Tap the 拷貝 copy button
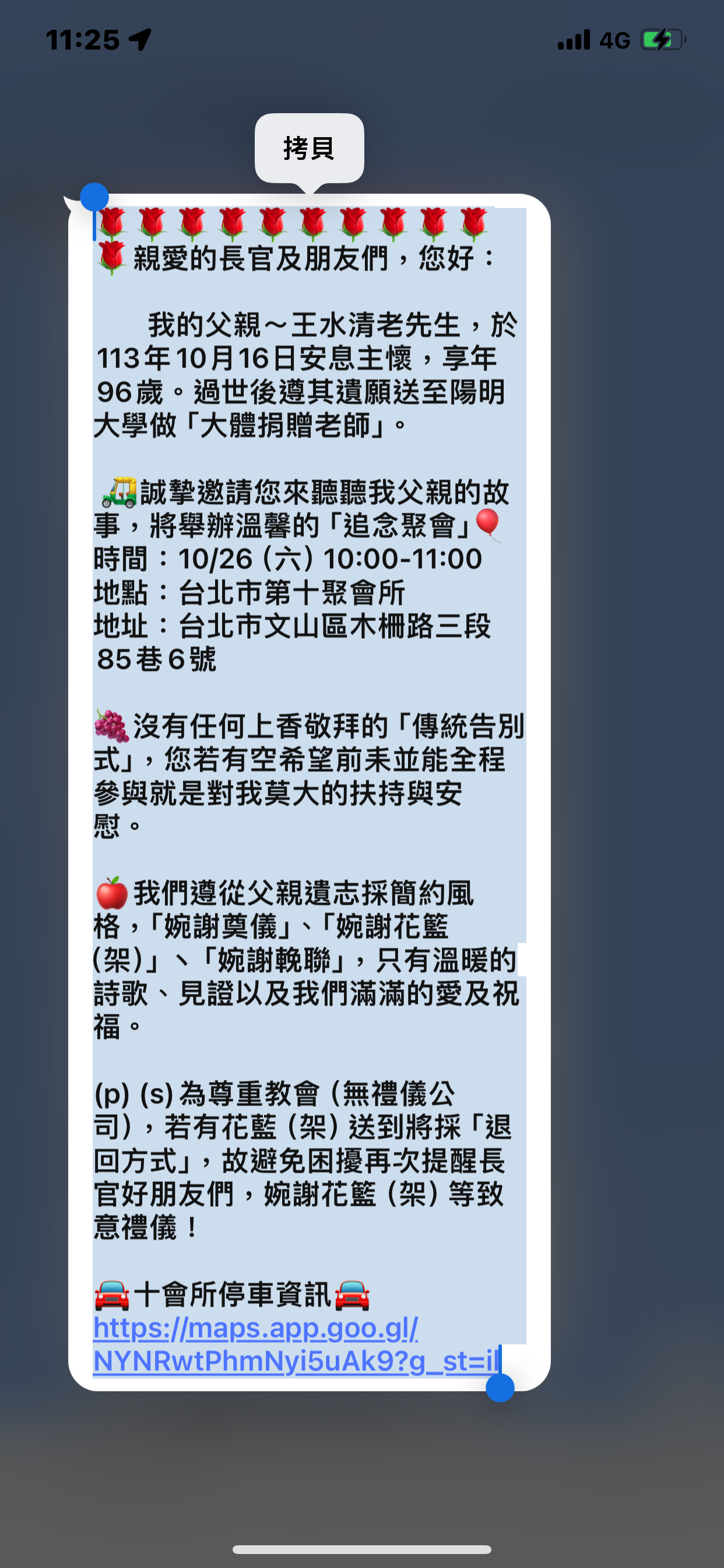724x1568 pixels. [309, 148]
